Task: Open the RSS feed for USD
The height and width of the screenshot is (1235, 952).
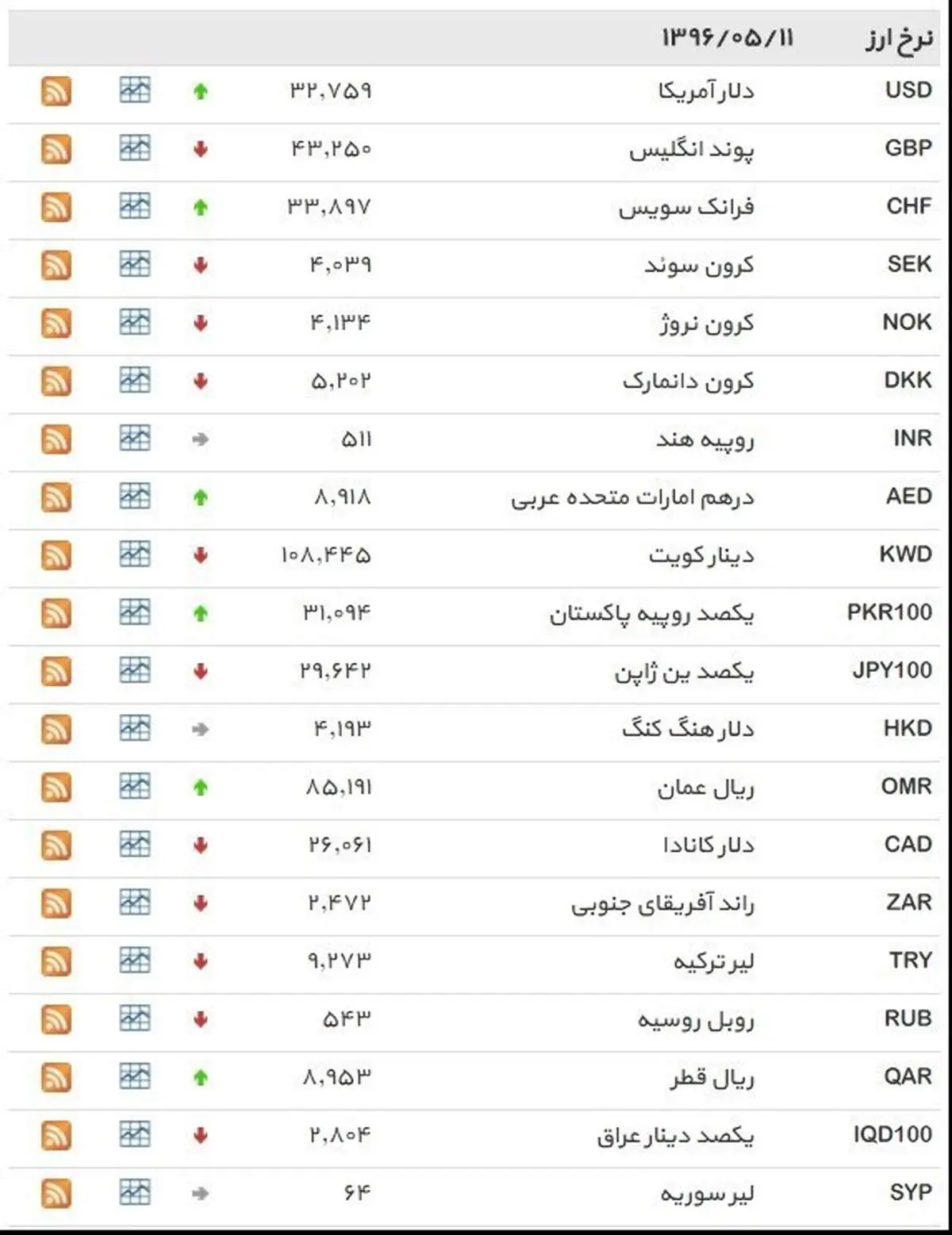Action: 56,91
